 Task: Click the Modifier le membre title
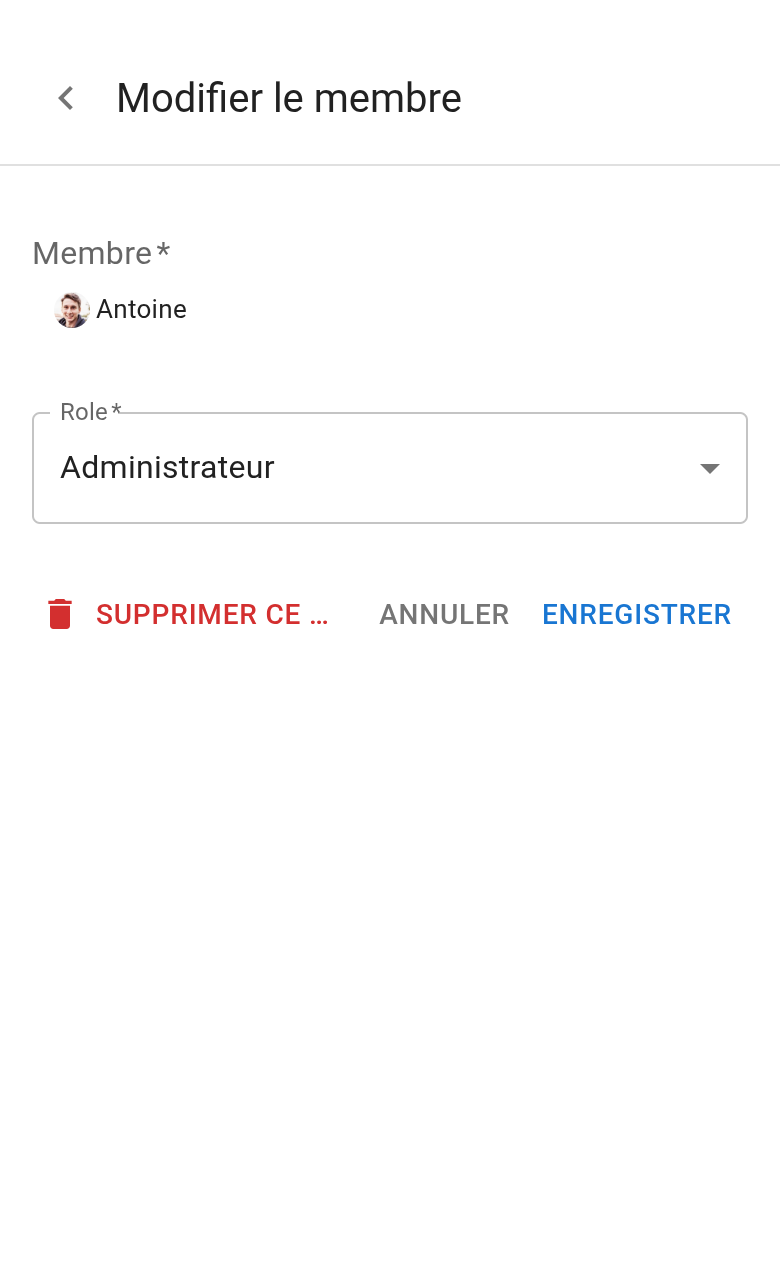pos(289,98)
